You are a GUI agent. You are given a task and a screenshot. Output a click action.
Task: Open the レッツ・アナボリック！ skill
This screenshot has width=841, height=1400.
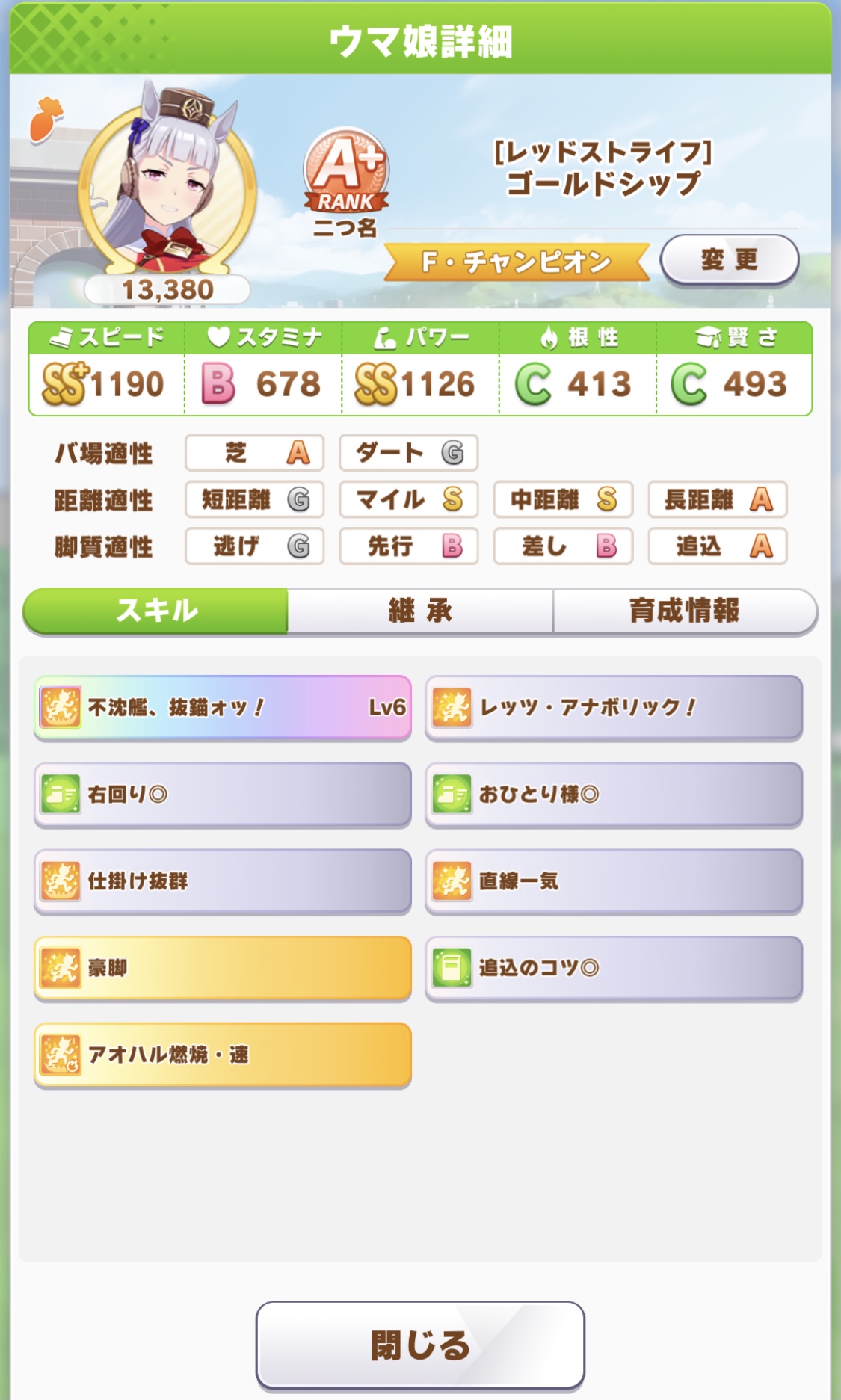pos(614,707)
